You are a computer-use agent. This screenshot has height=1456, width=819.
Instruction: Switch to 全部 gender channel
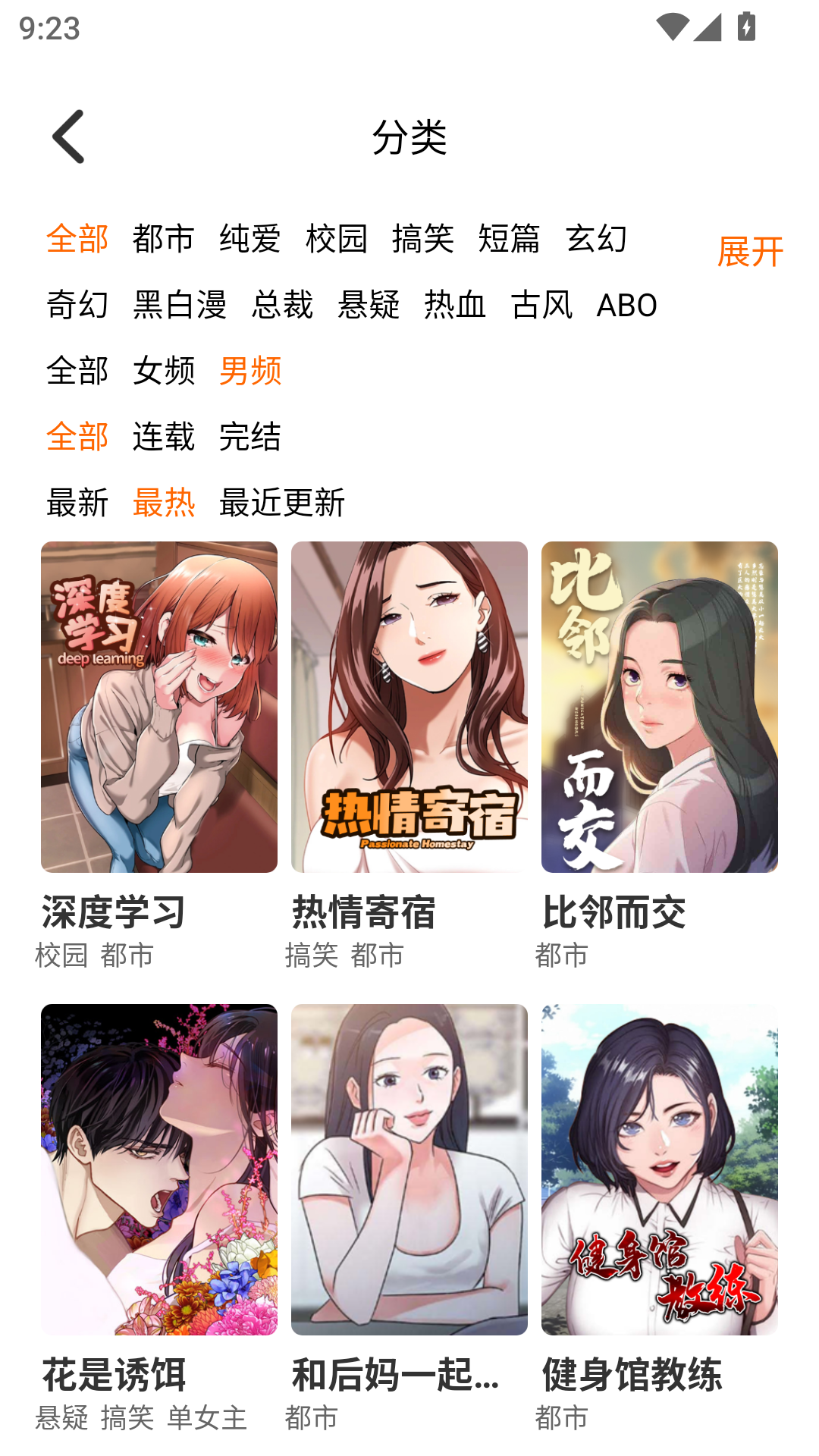(x=77, y=371)
